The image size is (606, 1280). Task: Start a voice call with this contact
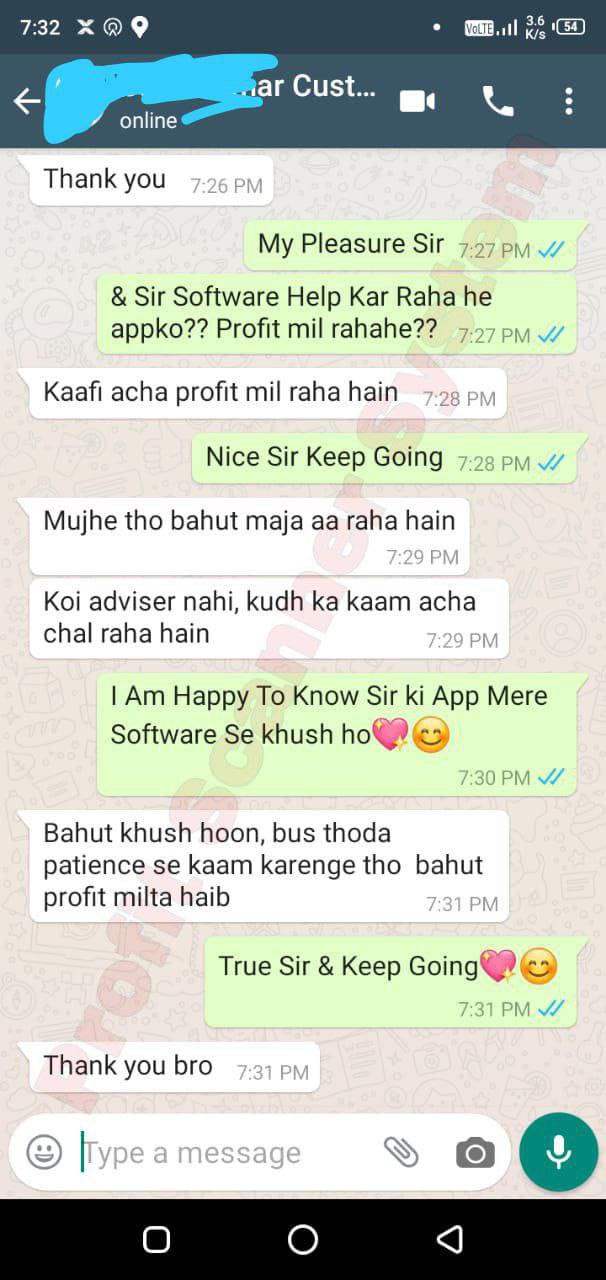(x=497, y=101)
